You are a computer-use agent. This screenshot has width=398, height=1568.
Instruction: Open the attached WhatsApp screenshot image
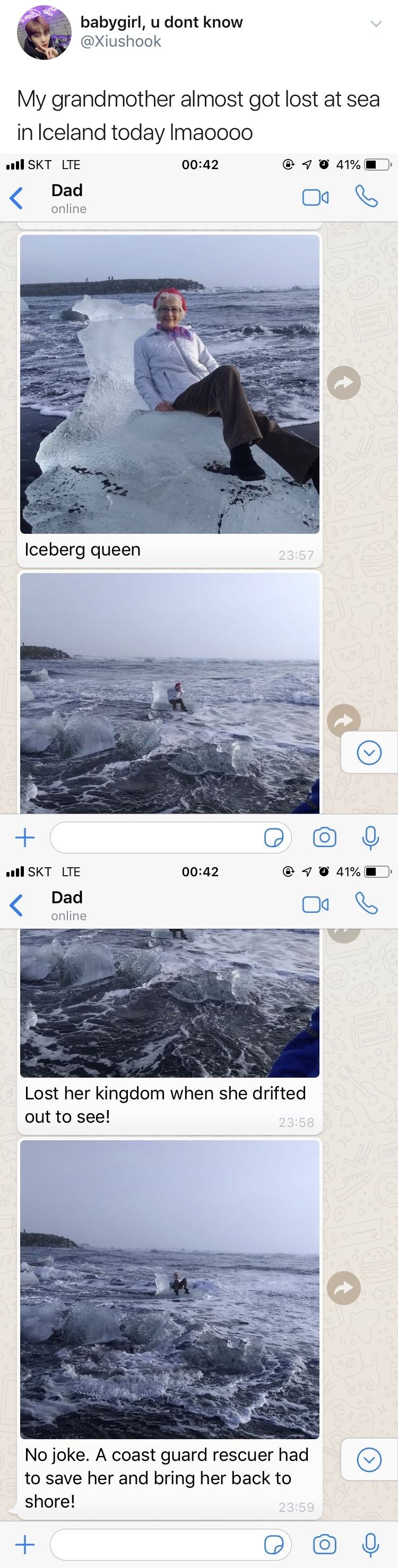coord(198,852)
